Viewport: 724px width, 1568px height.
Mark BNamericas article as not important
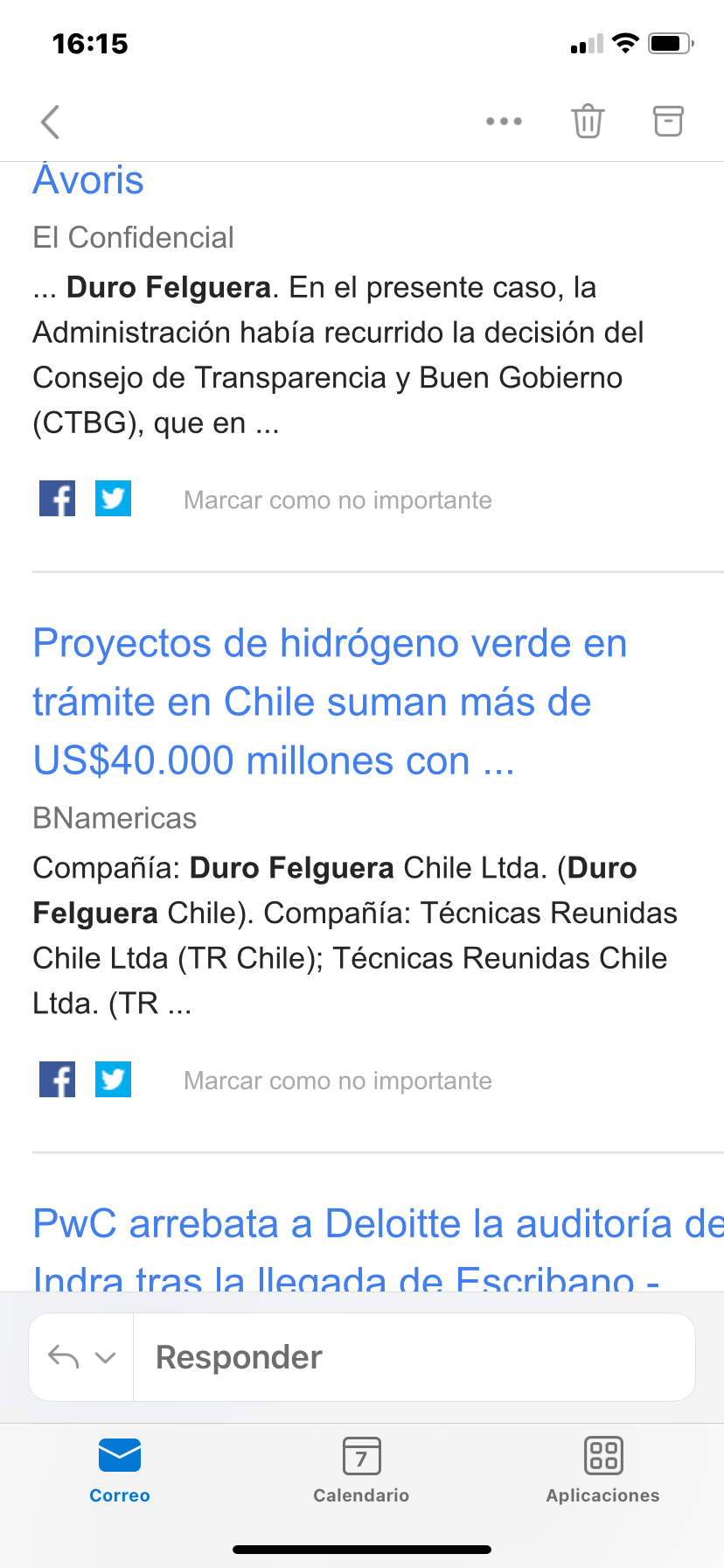(338, 1081)
